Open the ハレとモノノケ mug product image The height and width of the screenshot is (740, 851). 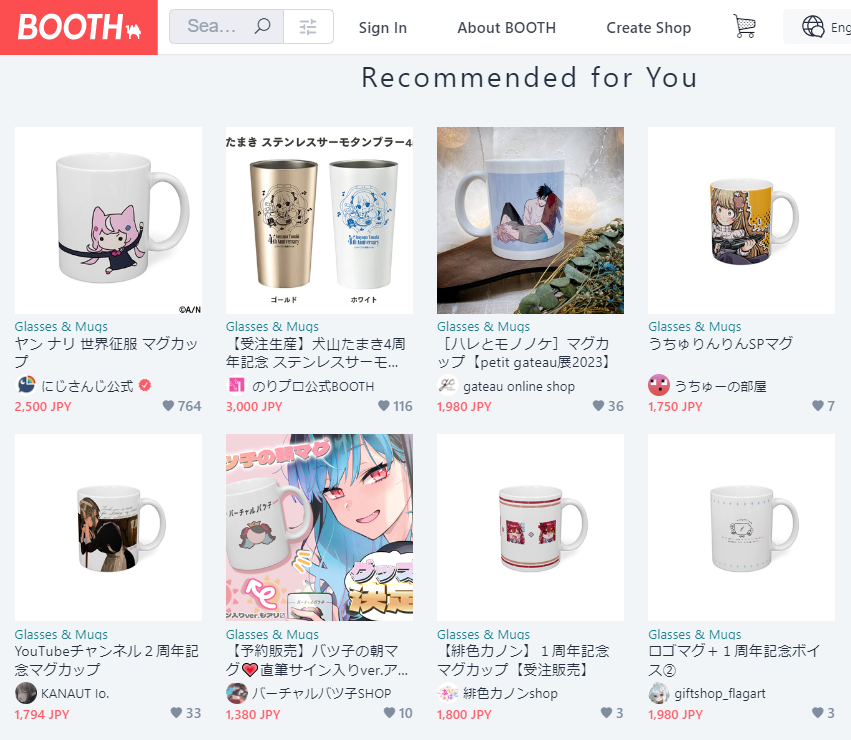click(x=530, y=220)
